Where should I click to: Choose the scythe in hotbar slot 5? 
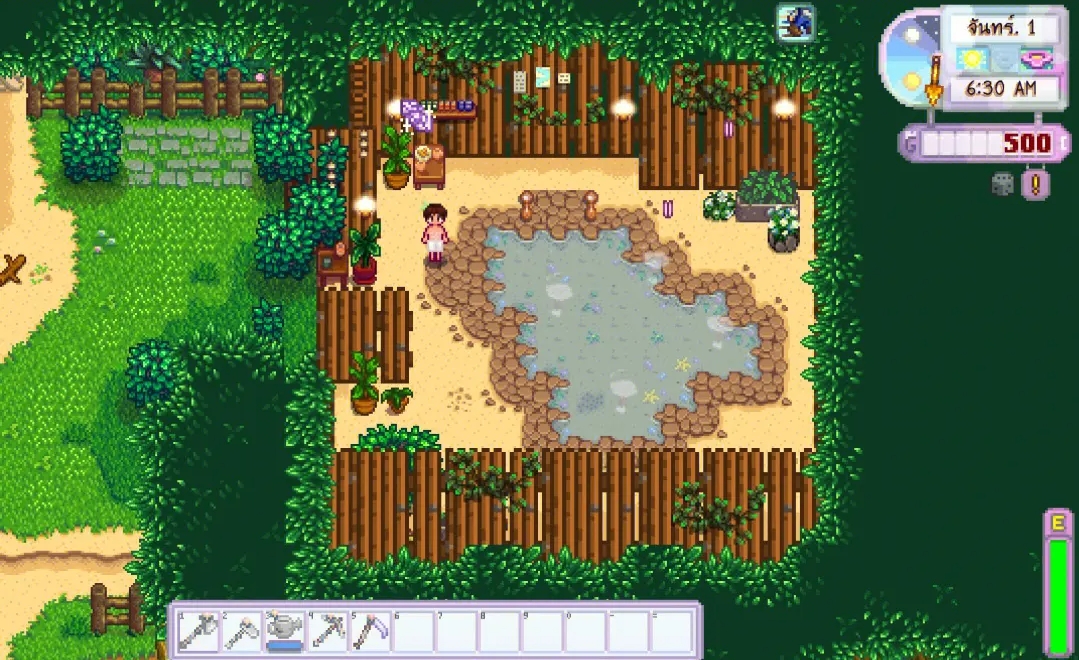[370, 630]
